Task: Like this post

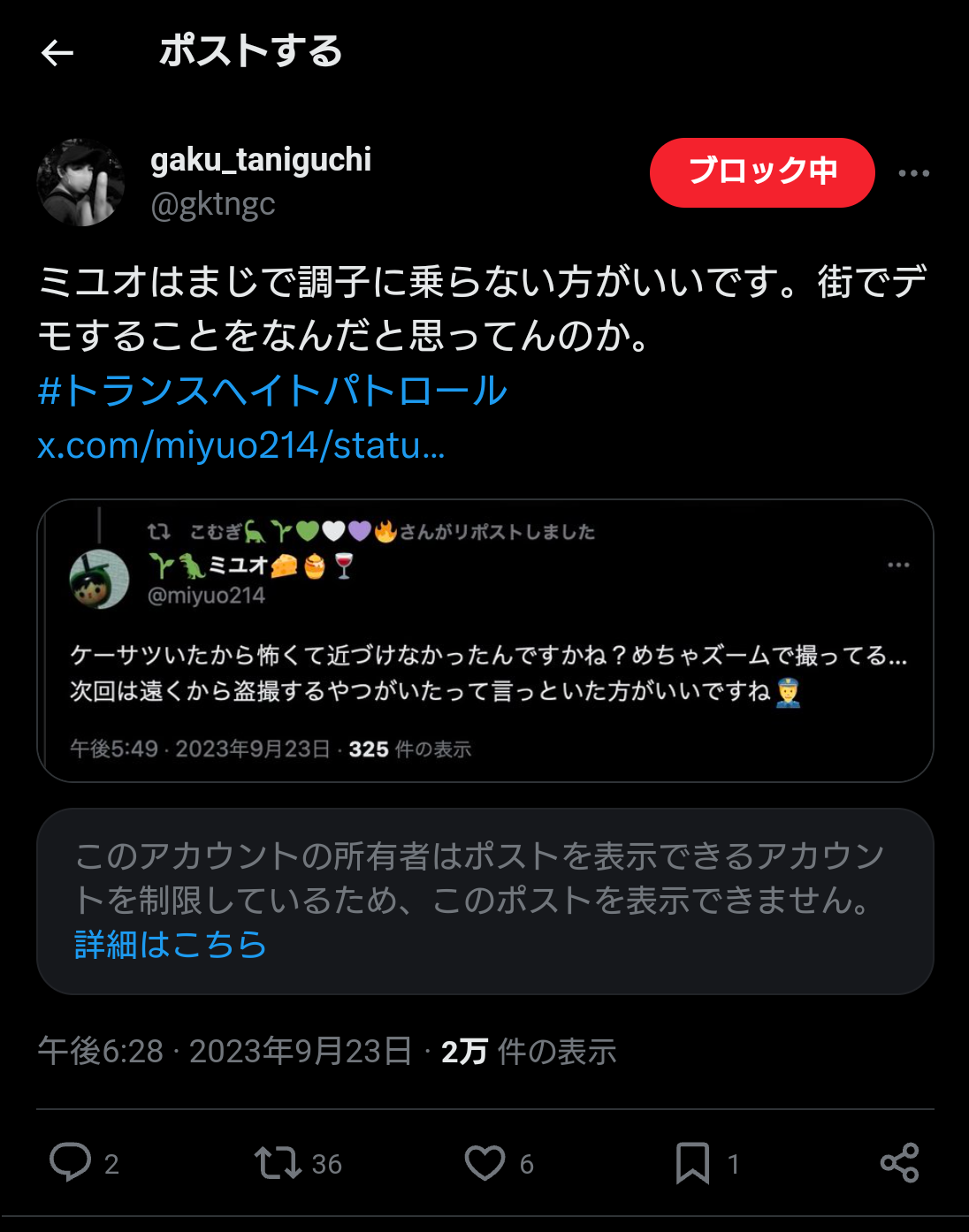Action: (x=484, y=1162)
